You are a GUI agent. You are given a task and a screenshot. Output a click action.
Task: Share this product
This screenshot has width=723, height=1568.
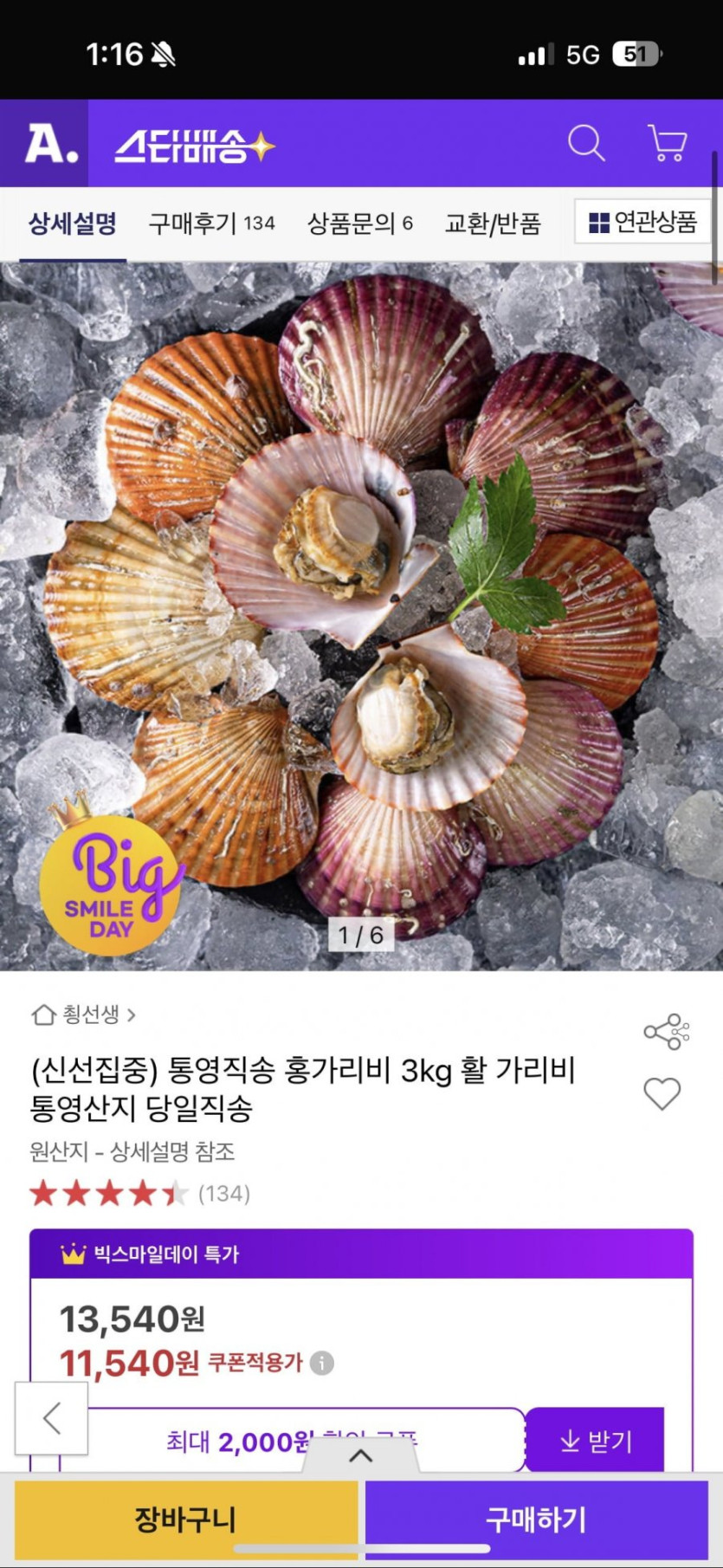pyautogui.click(x=666, y=1031)
